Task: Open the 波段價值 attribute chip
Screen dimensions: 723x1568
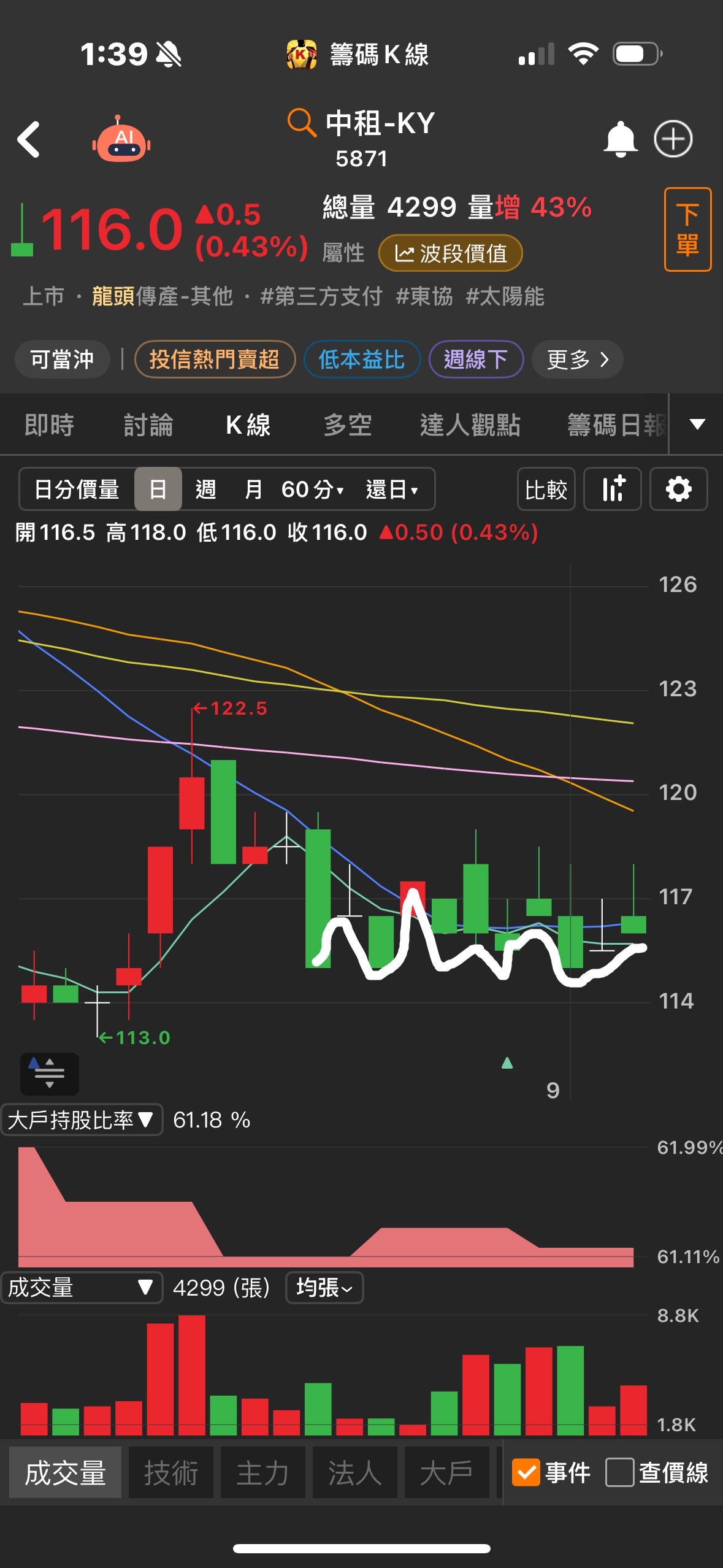Action: (x=451, y=253)
